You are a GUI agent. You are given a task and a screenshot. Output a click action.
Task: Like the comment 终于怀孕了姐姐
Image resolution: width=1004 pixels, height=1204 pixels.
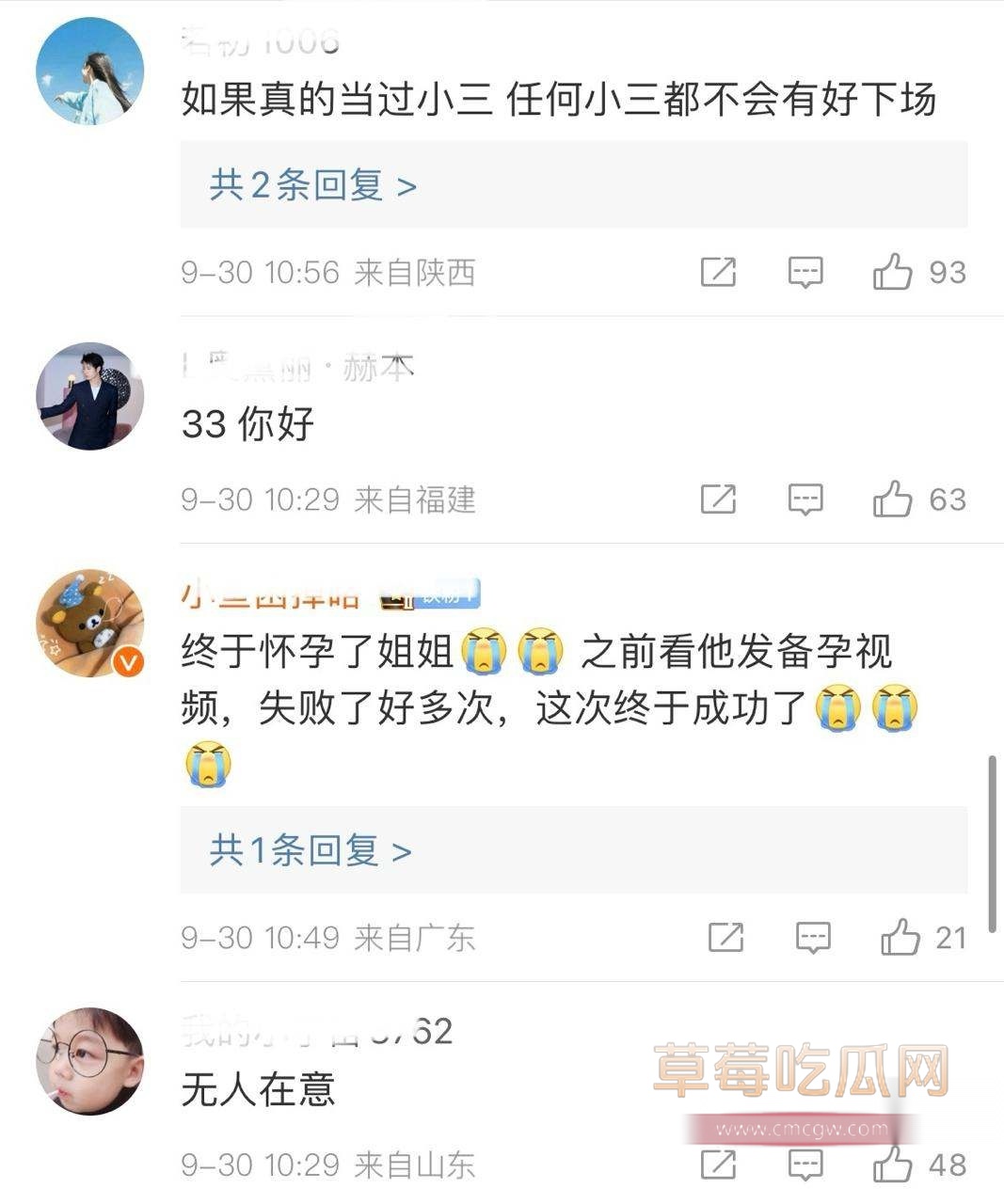(900, 938)
